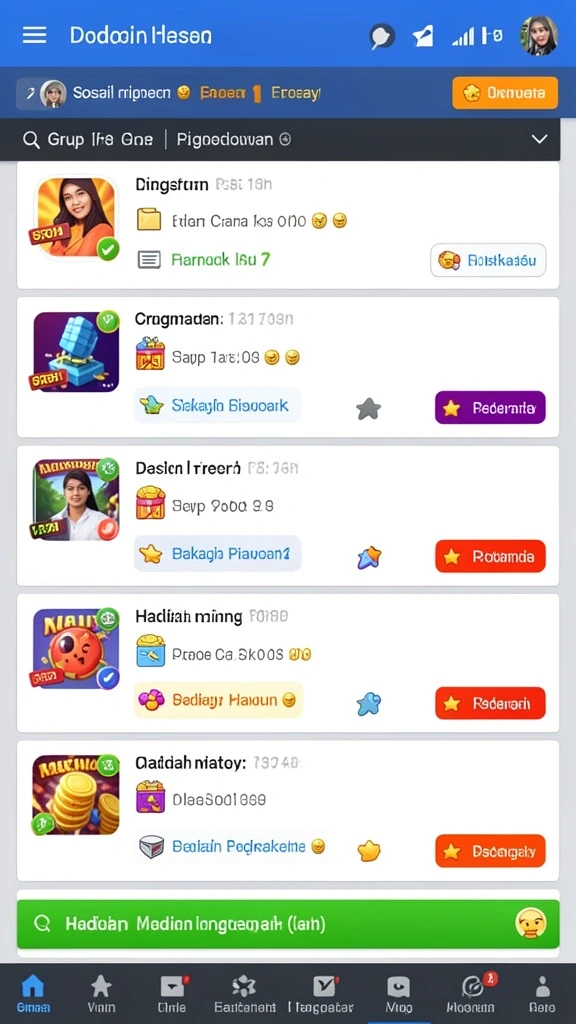Open the hamburger drawer menu

pos(35,35)
